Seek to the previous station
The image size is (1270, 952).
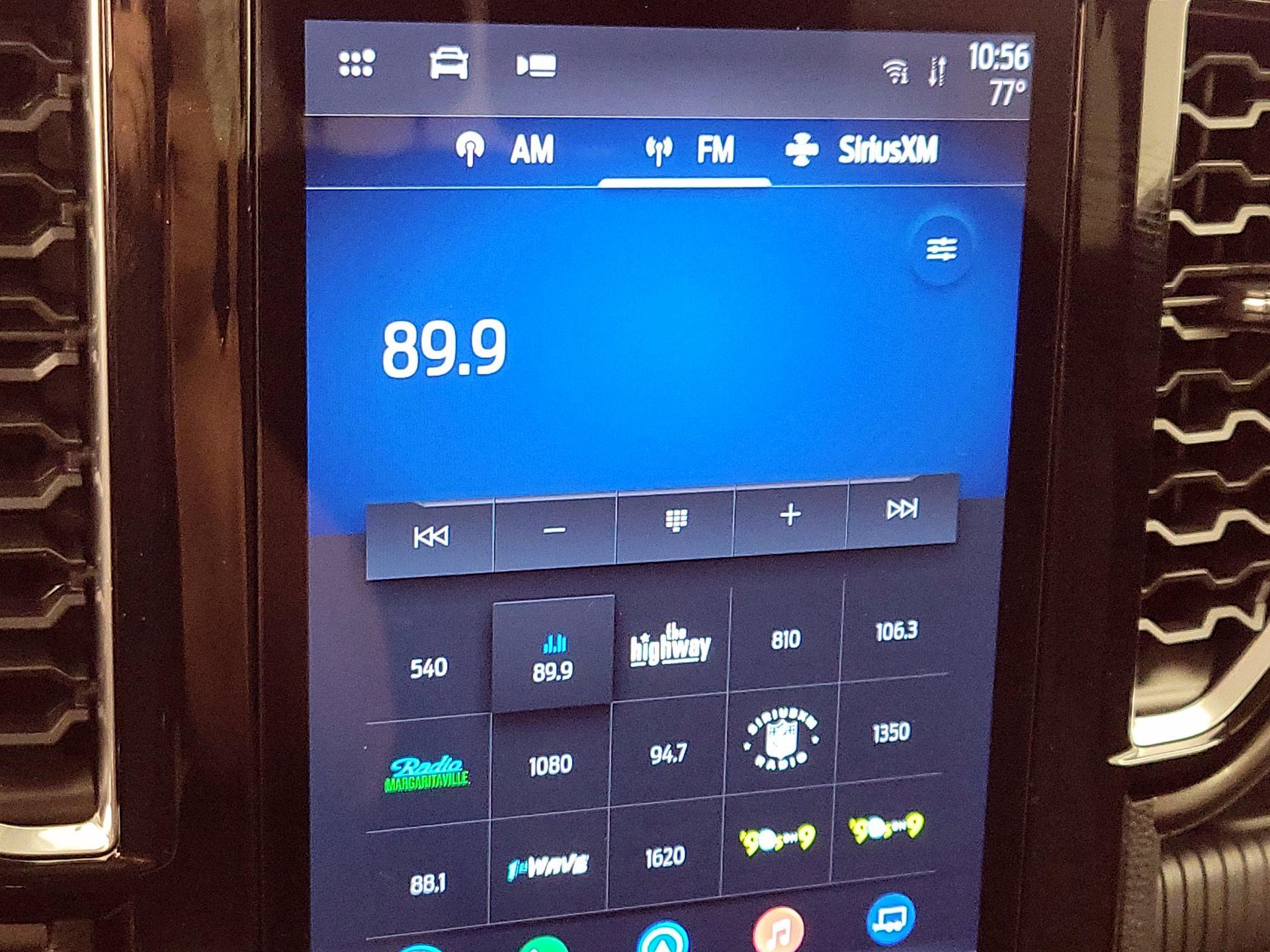pos(431,536)
